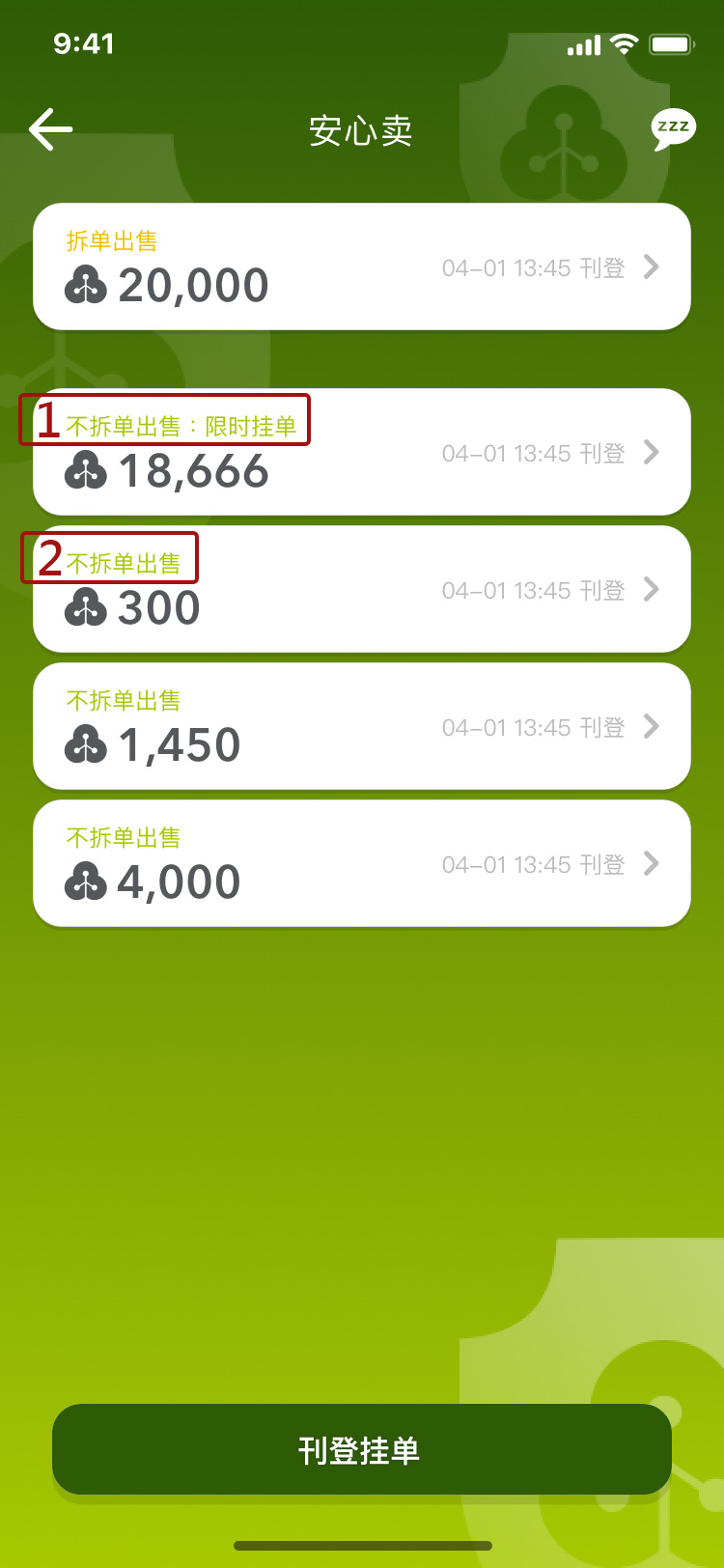Tap the leaf icon beside the 1,450 listing
The image size is (724, 1568).
[87, 744]
